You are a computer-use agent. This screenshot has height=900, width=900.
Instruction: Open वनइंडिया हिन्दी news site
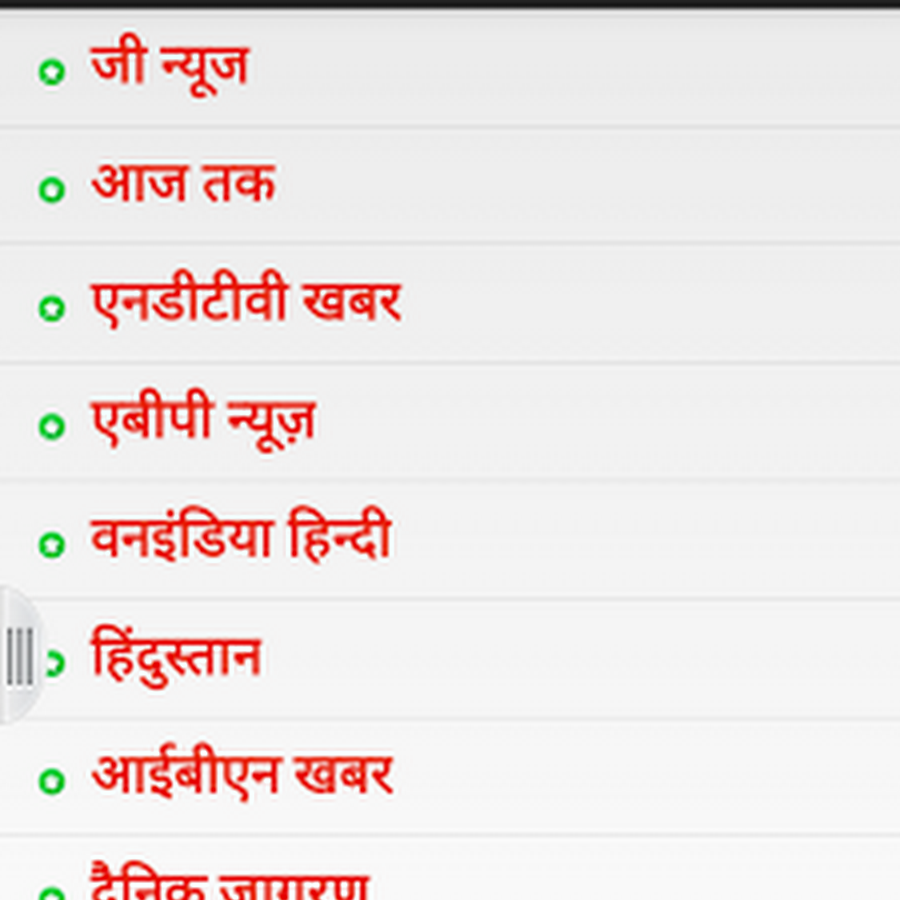coord(241,540)
